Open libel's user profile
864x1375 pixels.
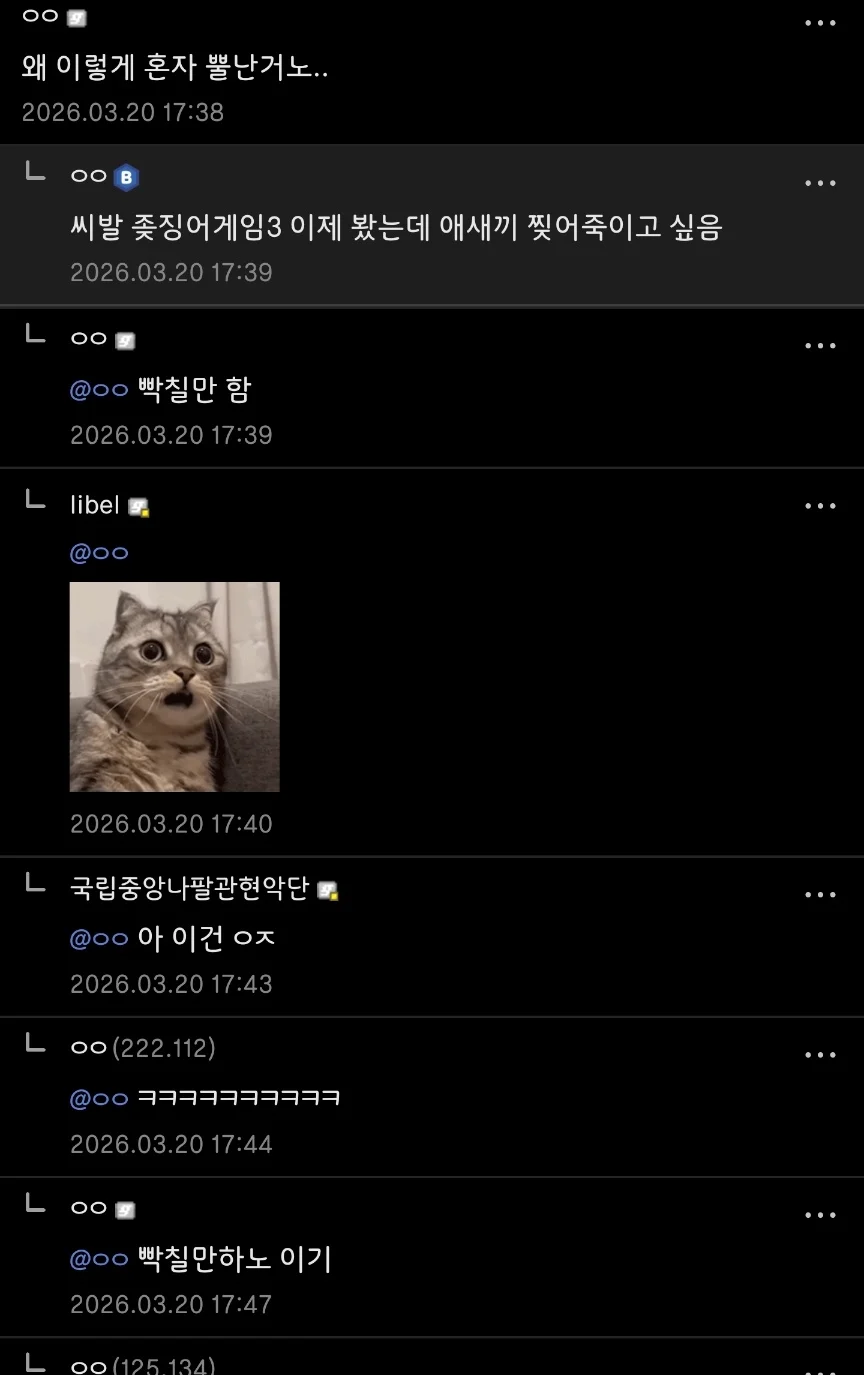point(95,505)
